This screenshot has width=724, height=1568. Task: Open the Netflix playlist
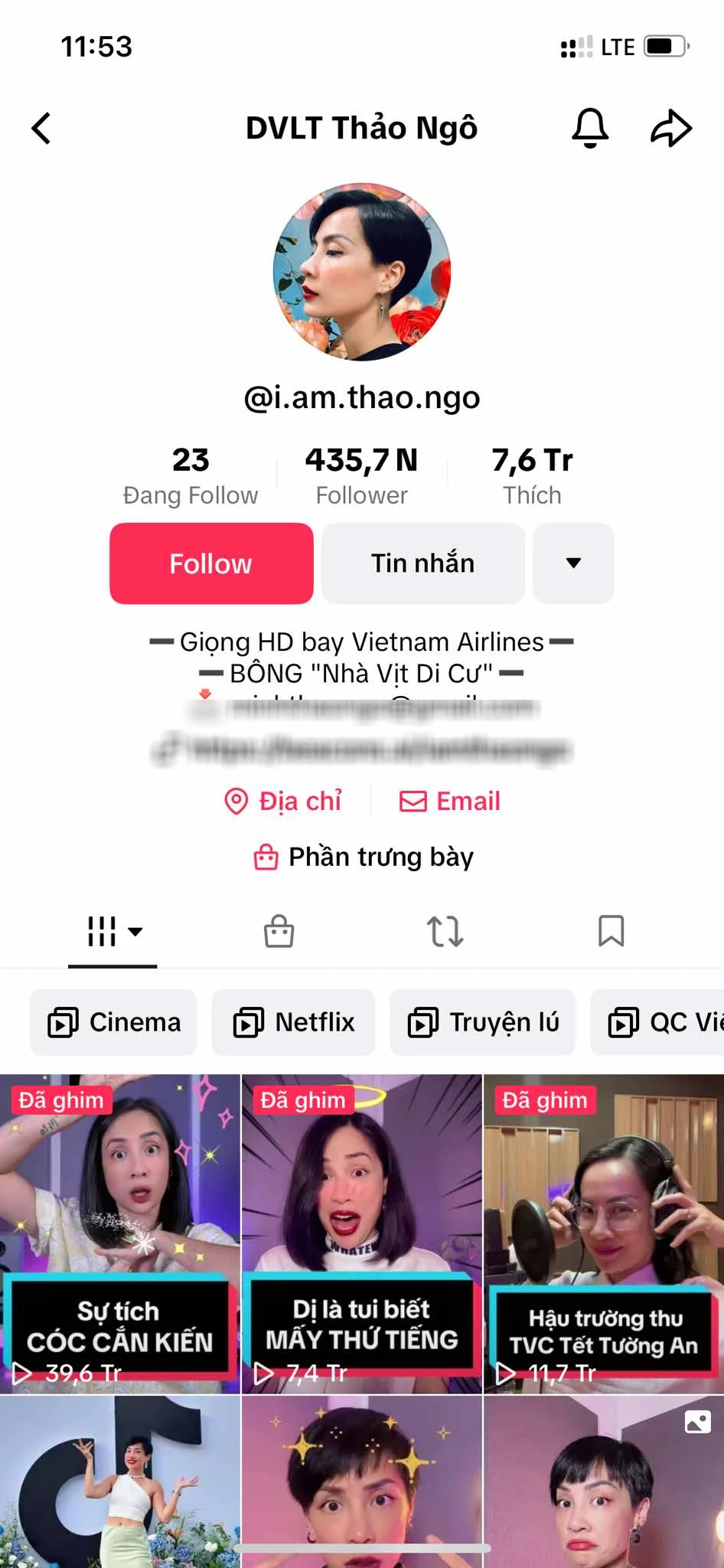pos(293,1022)
